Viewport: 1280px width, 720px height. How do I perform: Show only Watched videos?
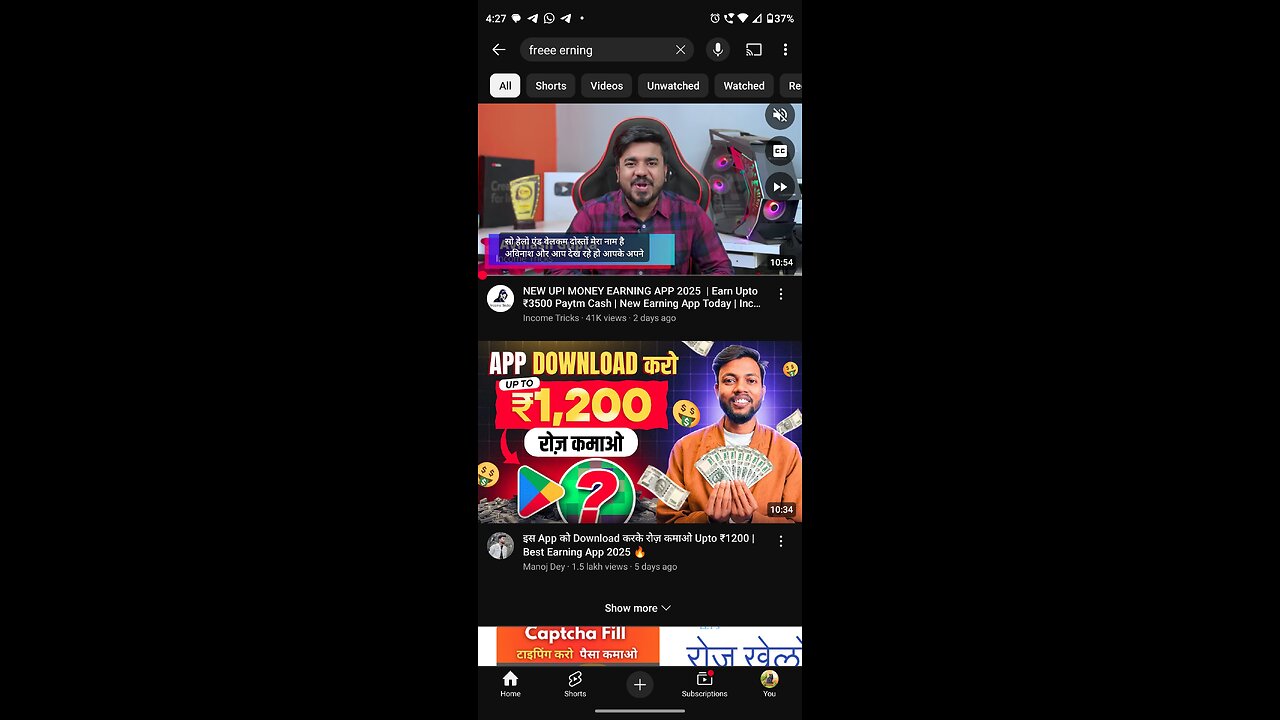point(743,86)
